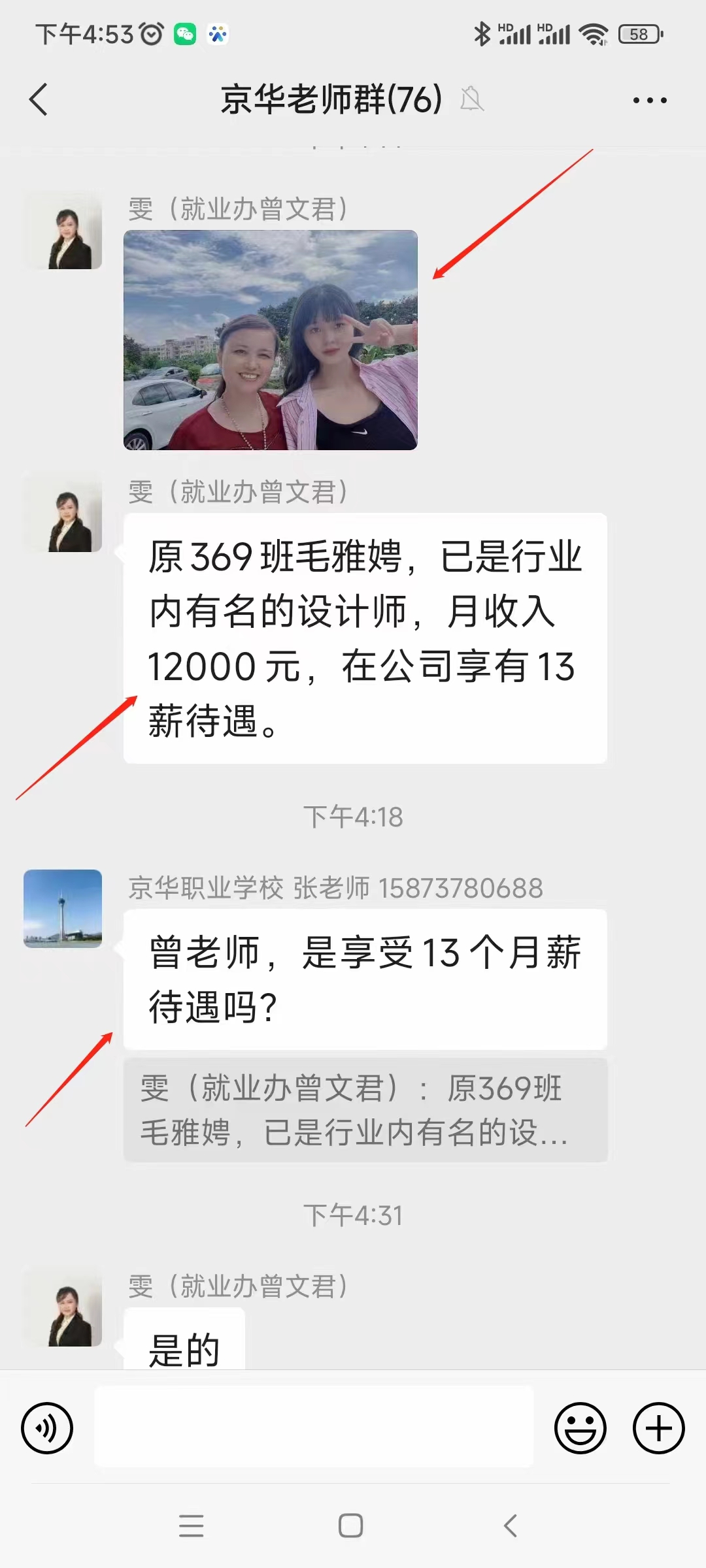This screenshot has height=1568, width=706.
Task: Jump to the quoted 原369班 message
Action: point(365,1110)
